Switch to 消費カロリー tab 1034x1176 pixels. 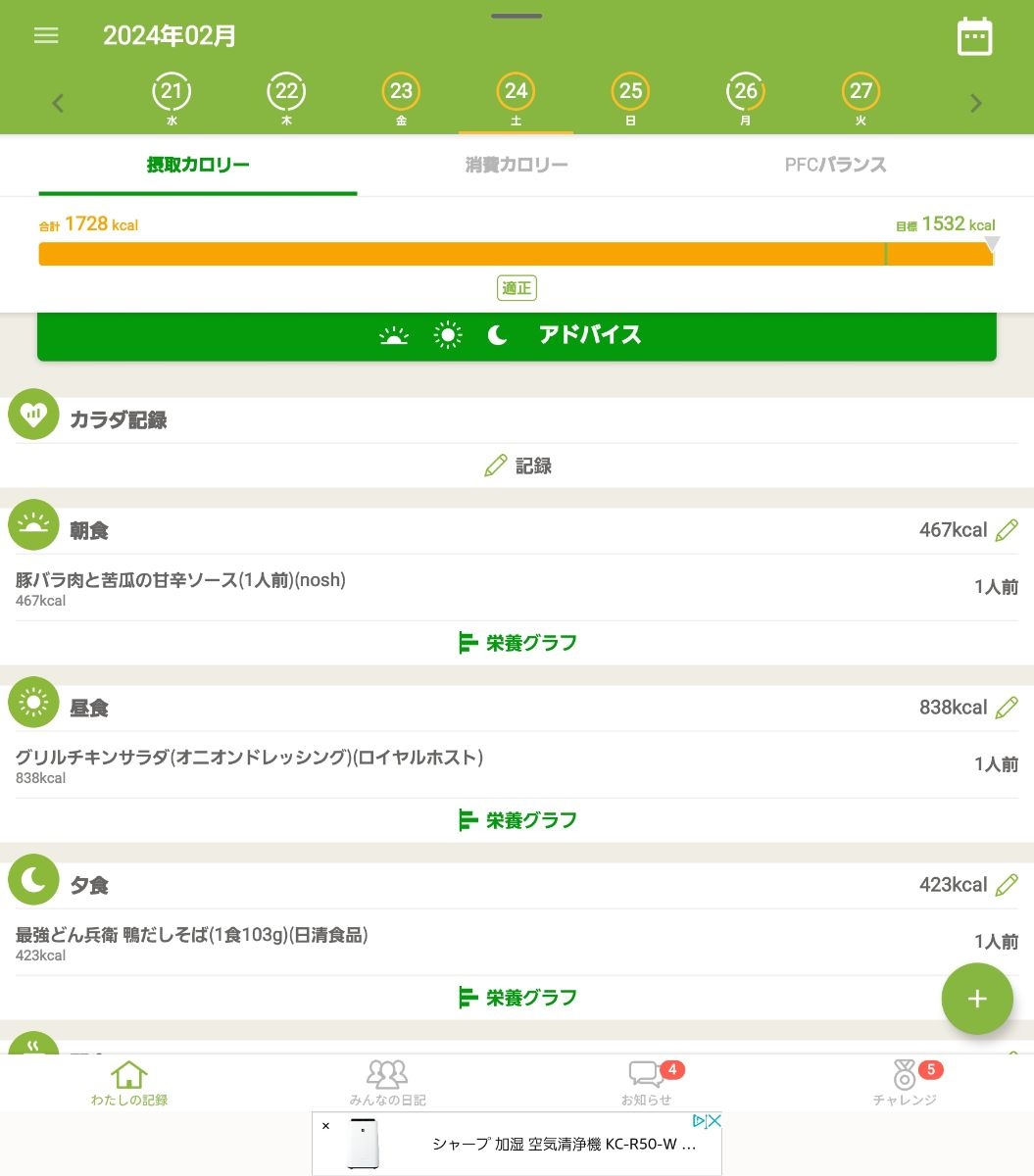tap(517, 165)
